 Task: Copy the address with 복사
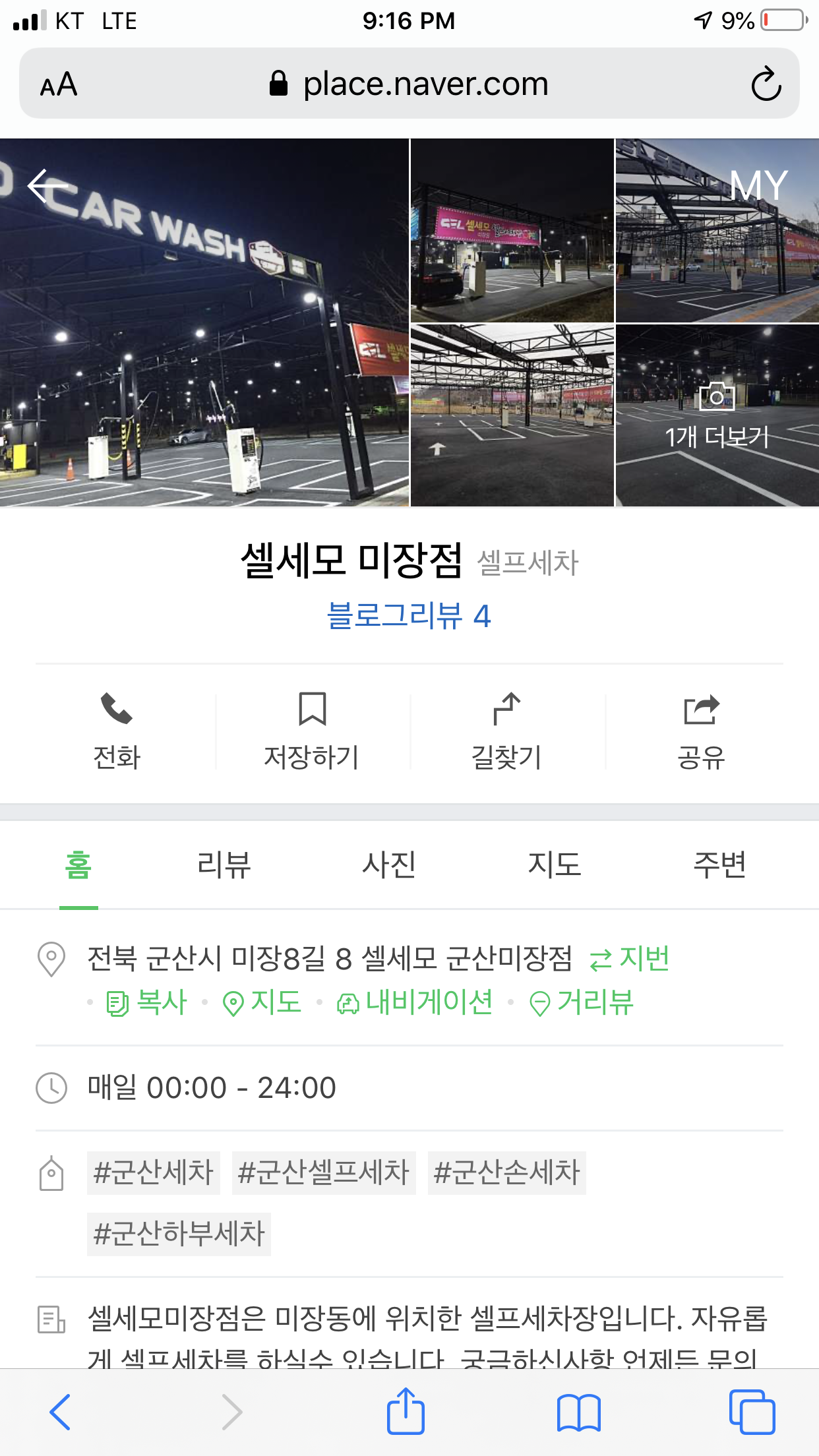148,1003
